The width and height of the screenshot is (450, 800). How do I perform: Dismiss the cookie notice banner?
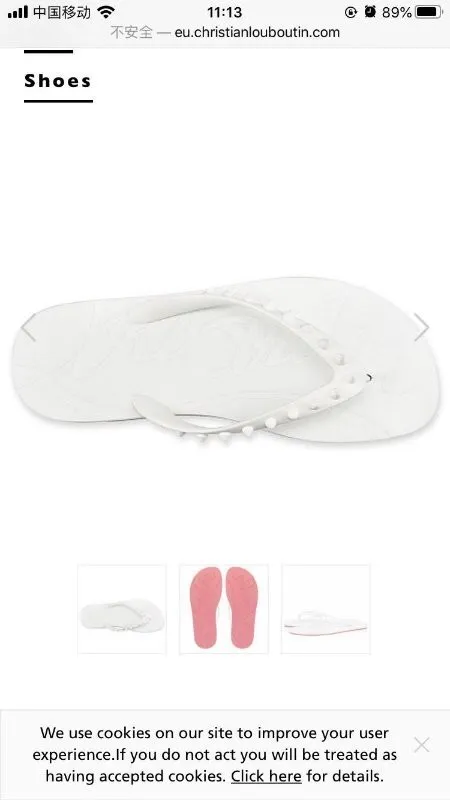pyautogui.click(x=421, y=745)
